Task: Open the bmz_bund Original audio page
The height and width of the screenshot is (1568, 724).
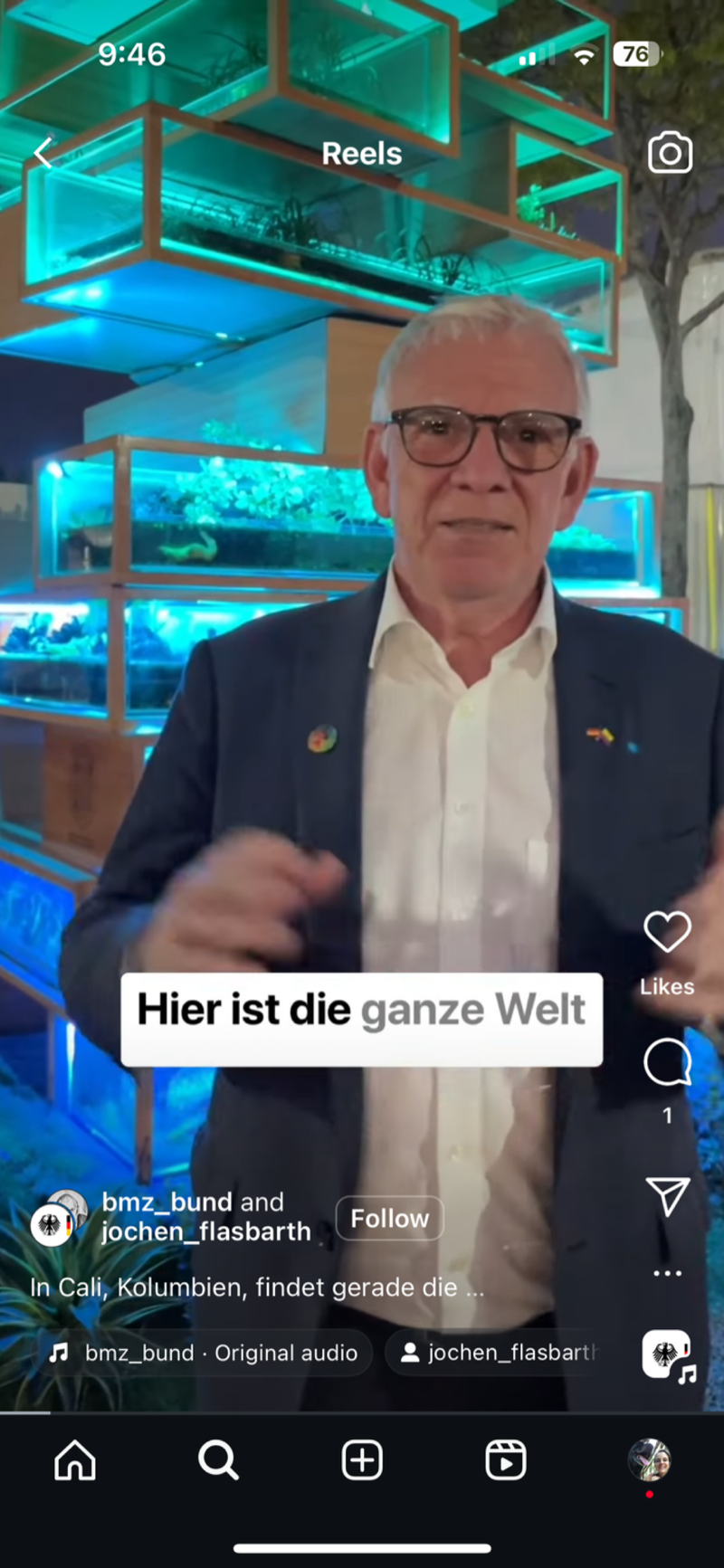Action: (x=204, y=1353)
